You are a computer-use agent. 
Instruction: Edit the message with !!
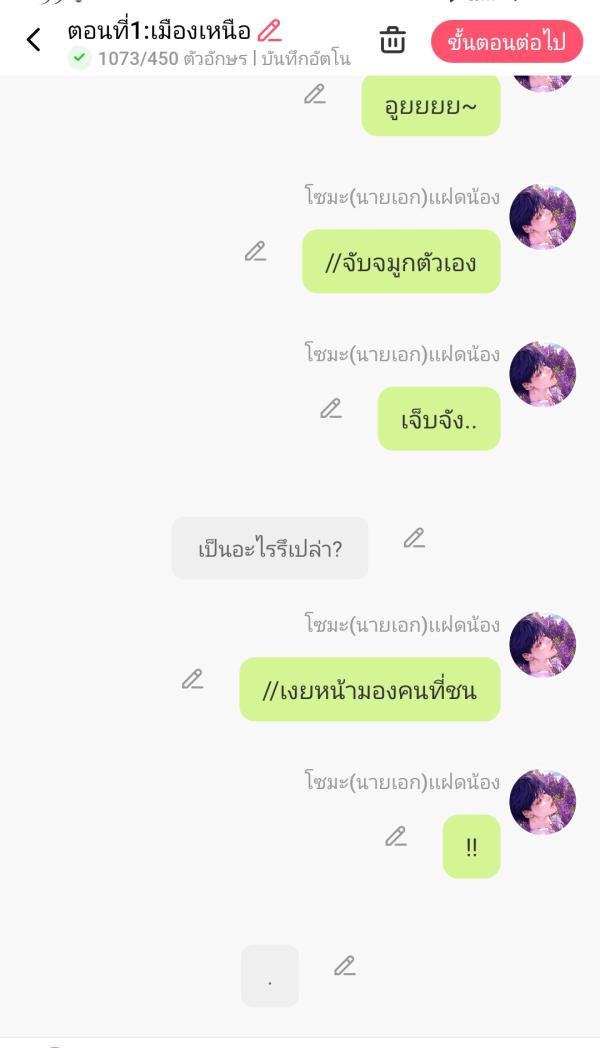click(396, 836)
